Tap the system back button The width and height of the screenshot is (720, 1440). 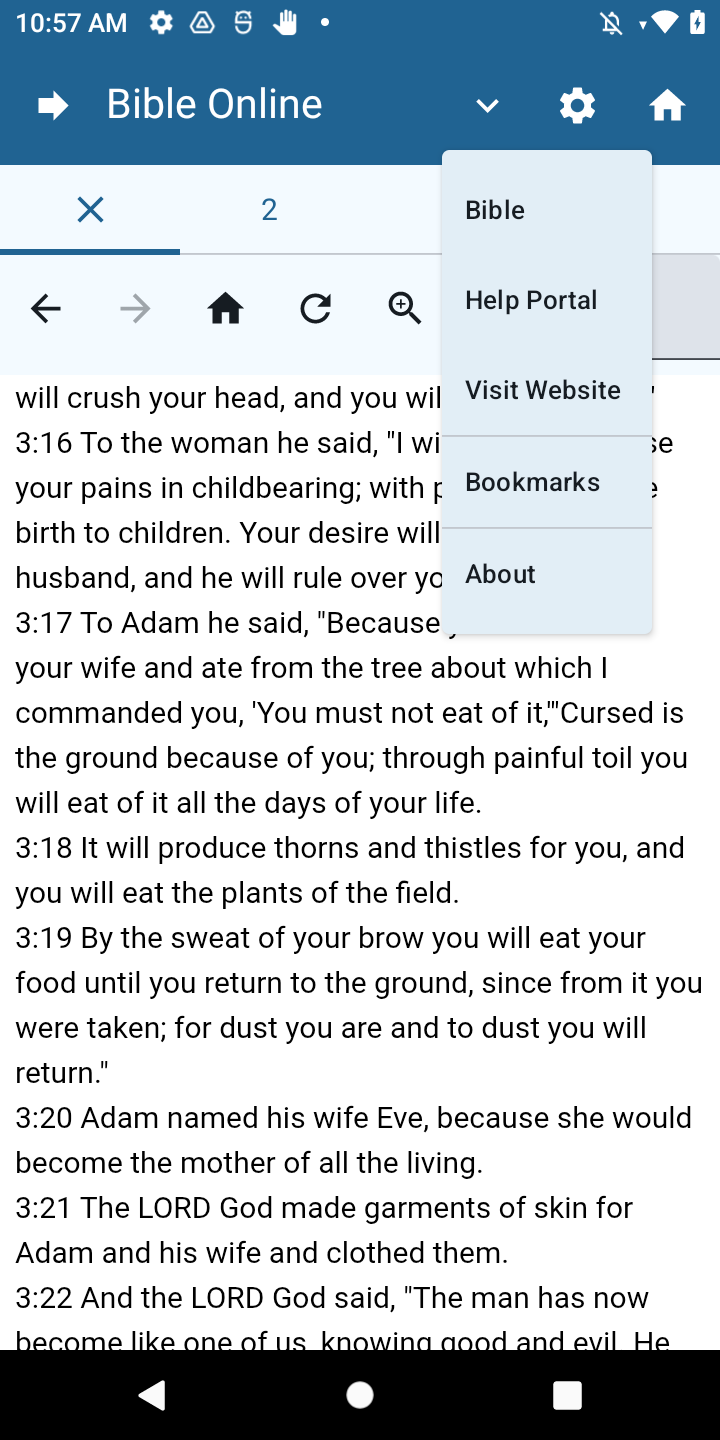(x=152, y=1395)
